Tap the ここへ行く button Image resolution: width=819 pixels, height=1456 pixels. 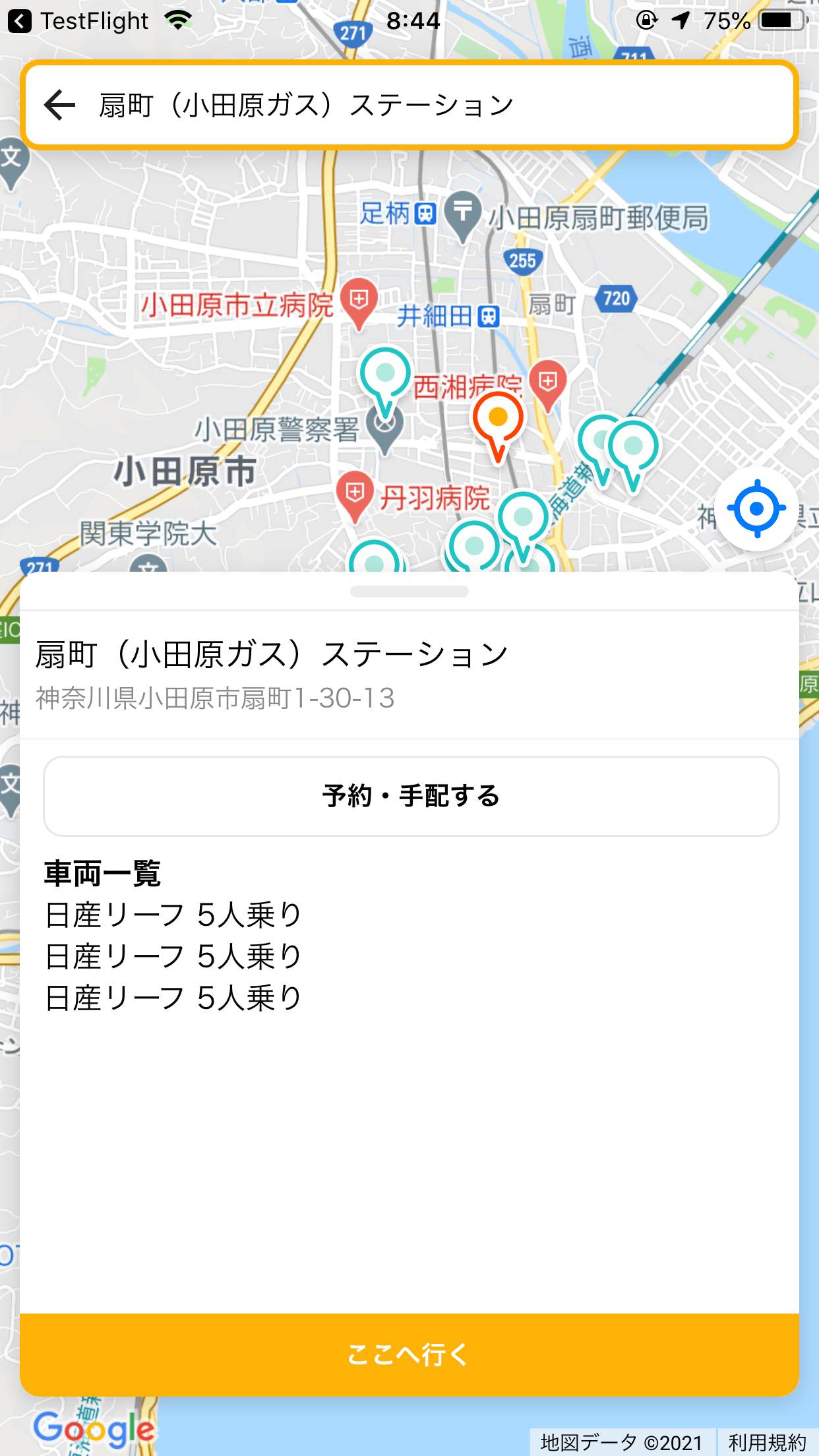click(x=409, y=1354)
